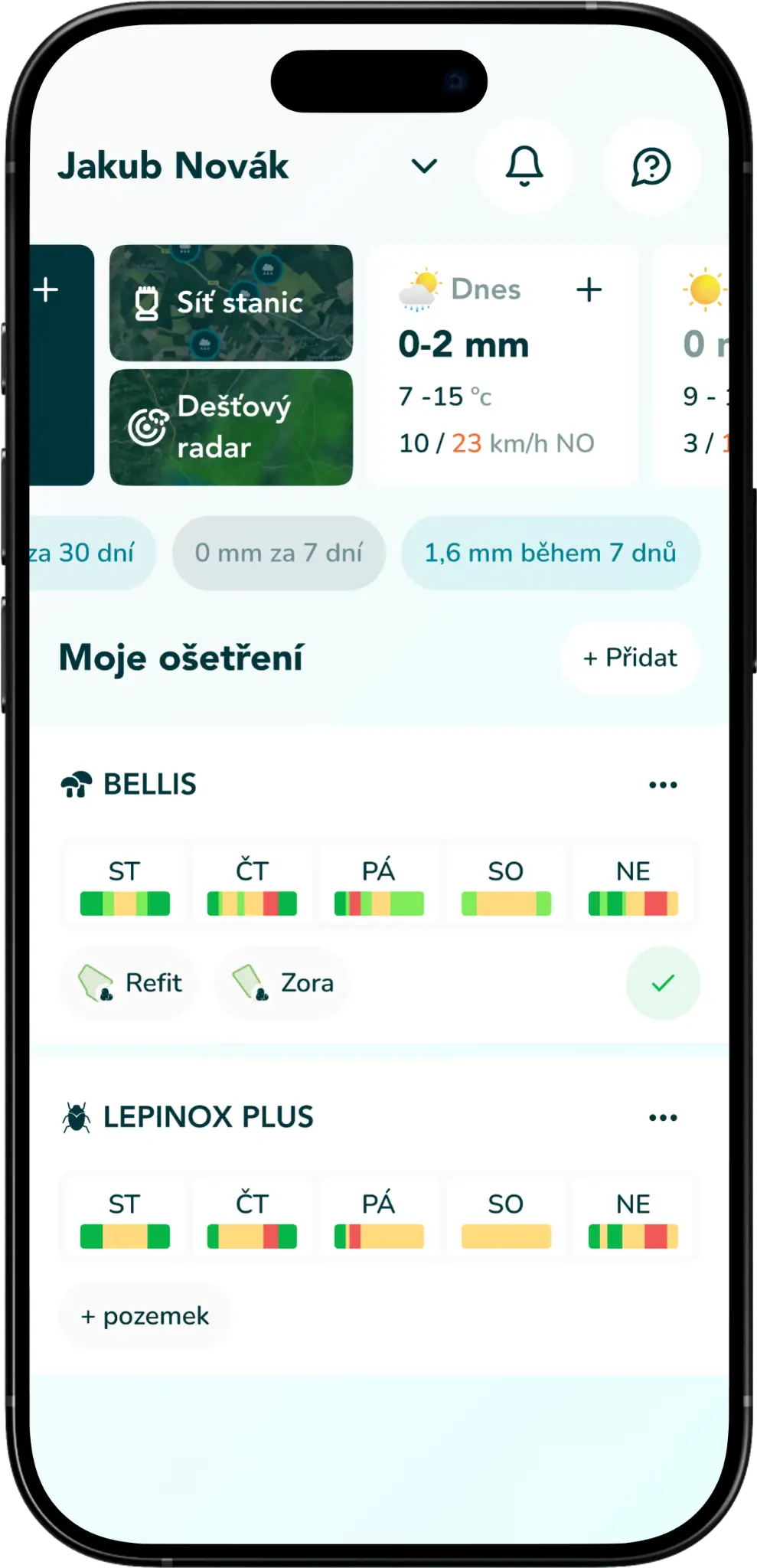Viewport: 757px width, 1568px height.
Task: Add a new treatment with Přidat
Action: [x=630, y=658]
